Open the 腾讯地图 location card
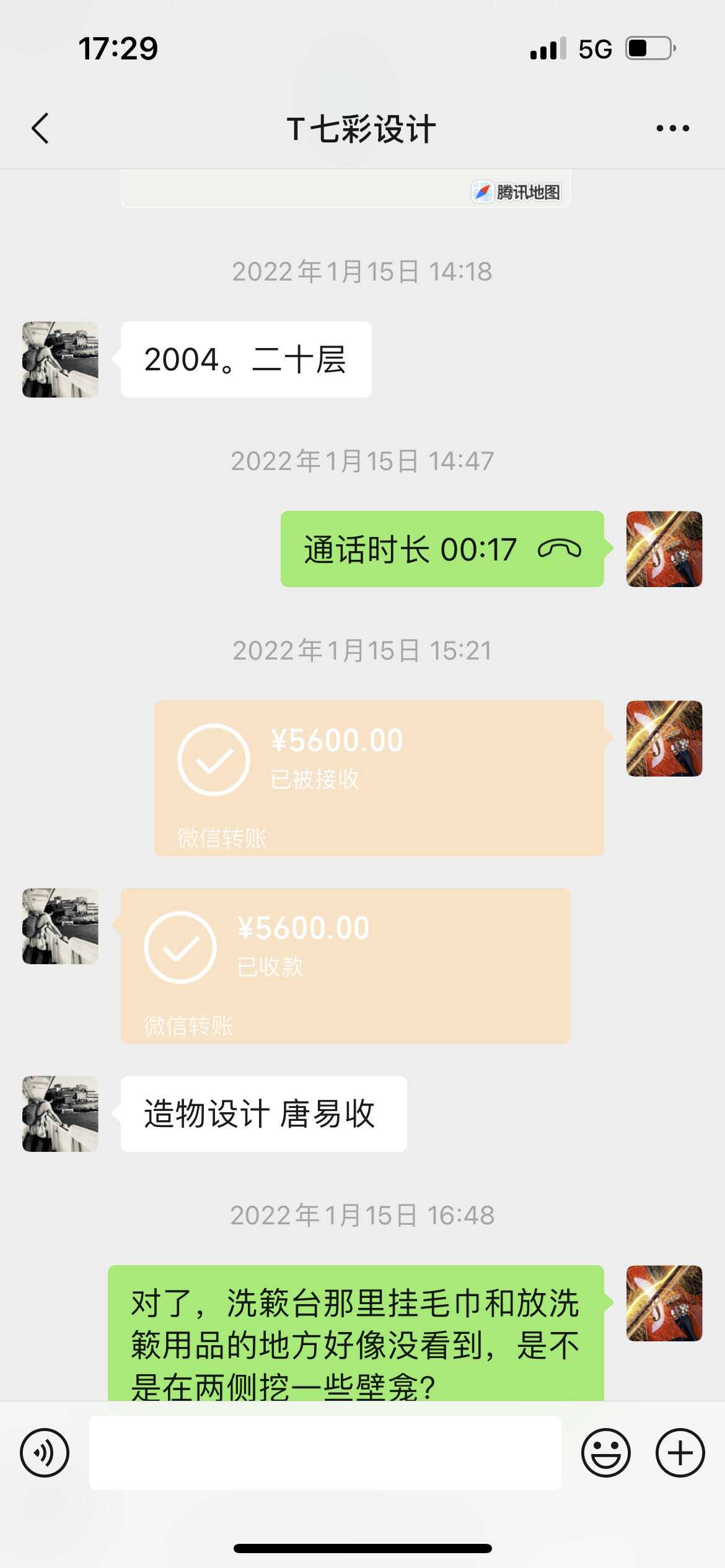Viewport: 725px width, 1568px height. click(x=345, y=189)
